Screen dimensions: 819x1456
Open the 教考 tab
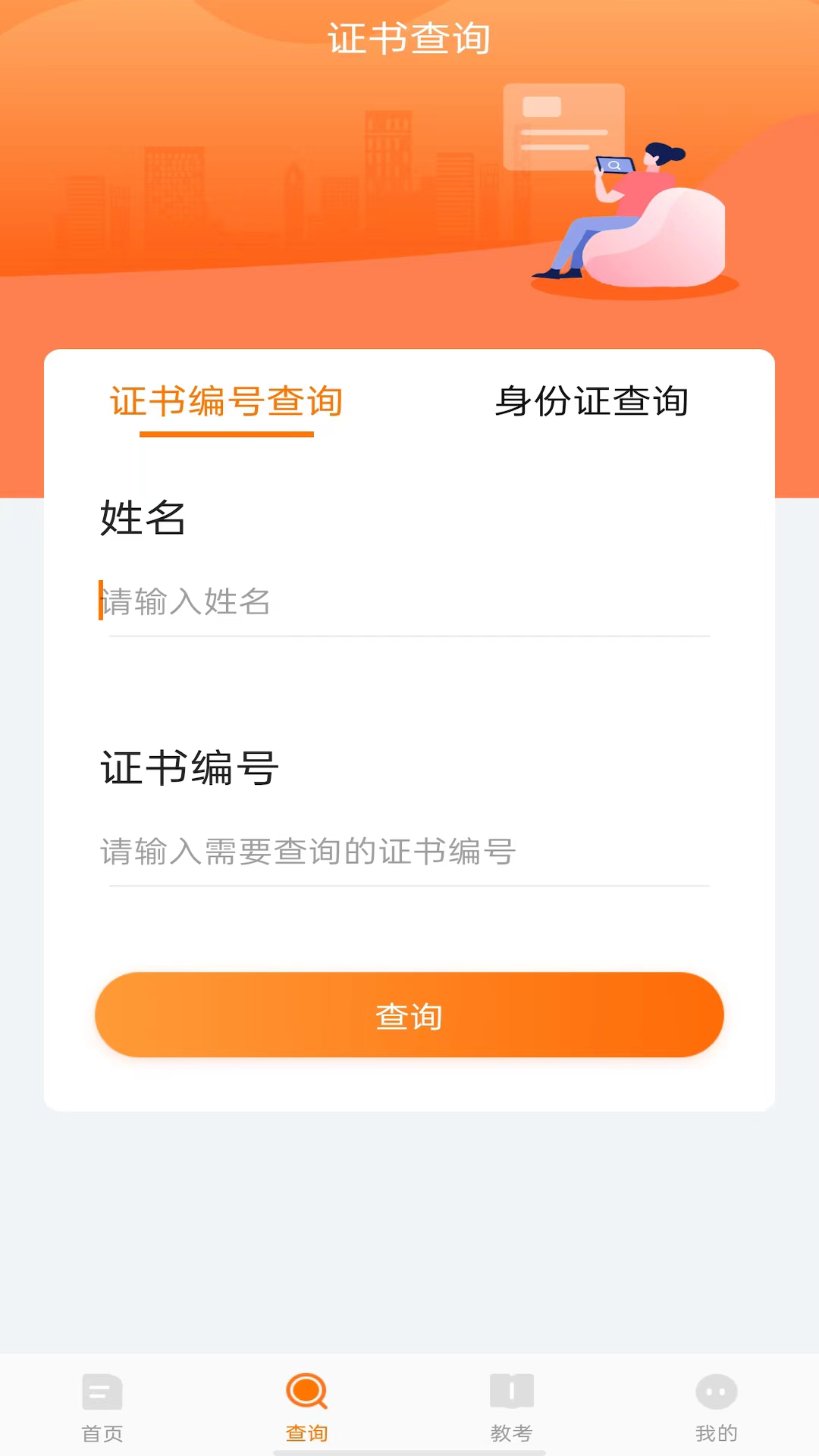pyautogui.click(x=512, y=1407)
